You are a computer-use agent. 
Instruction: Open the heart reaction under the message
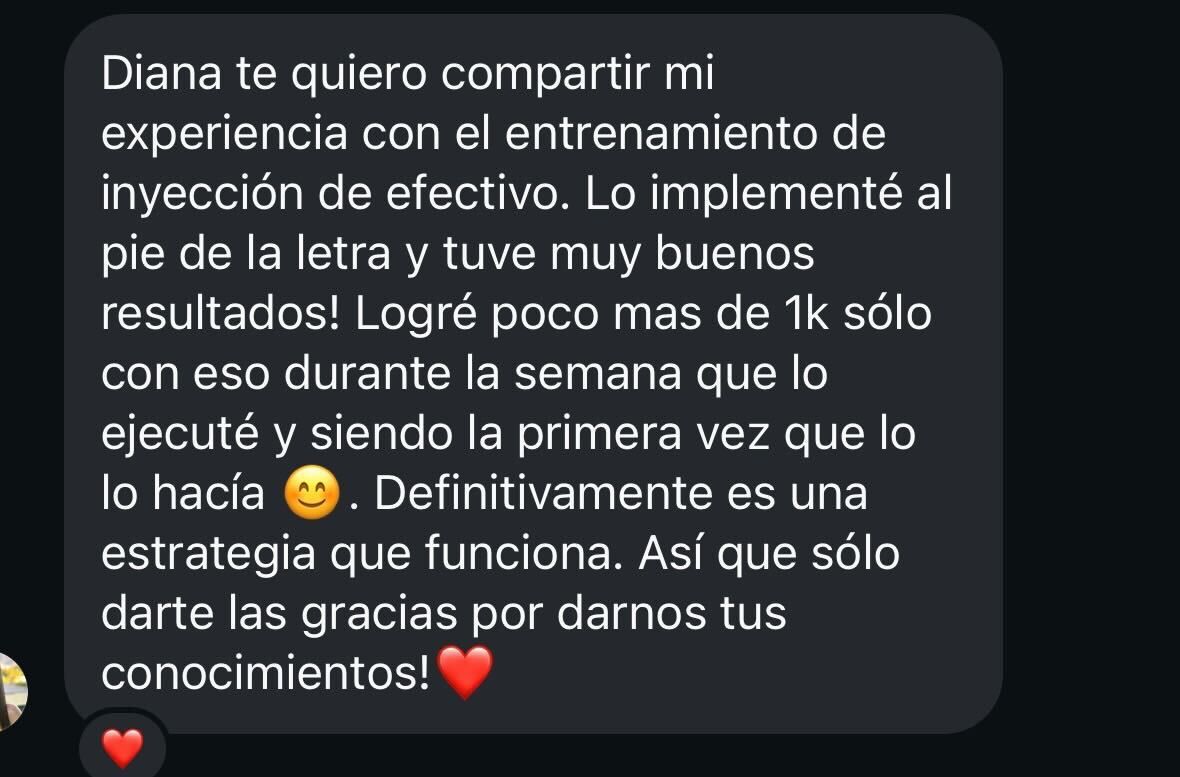tap(122, 747)
